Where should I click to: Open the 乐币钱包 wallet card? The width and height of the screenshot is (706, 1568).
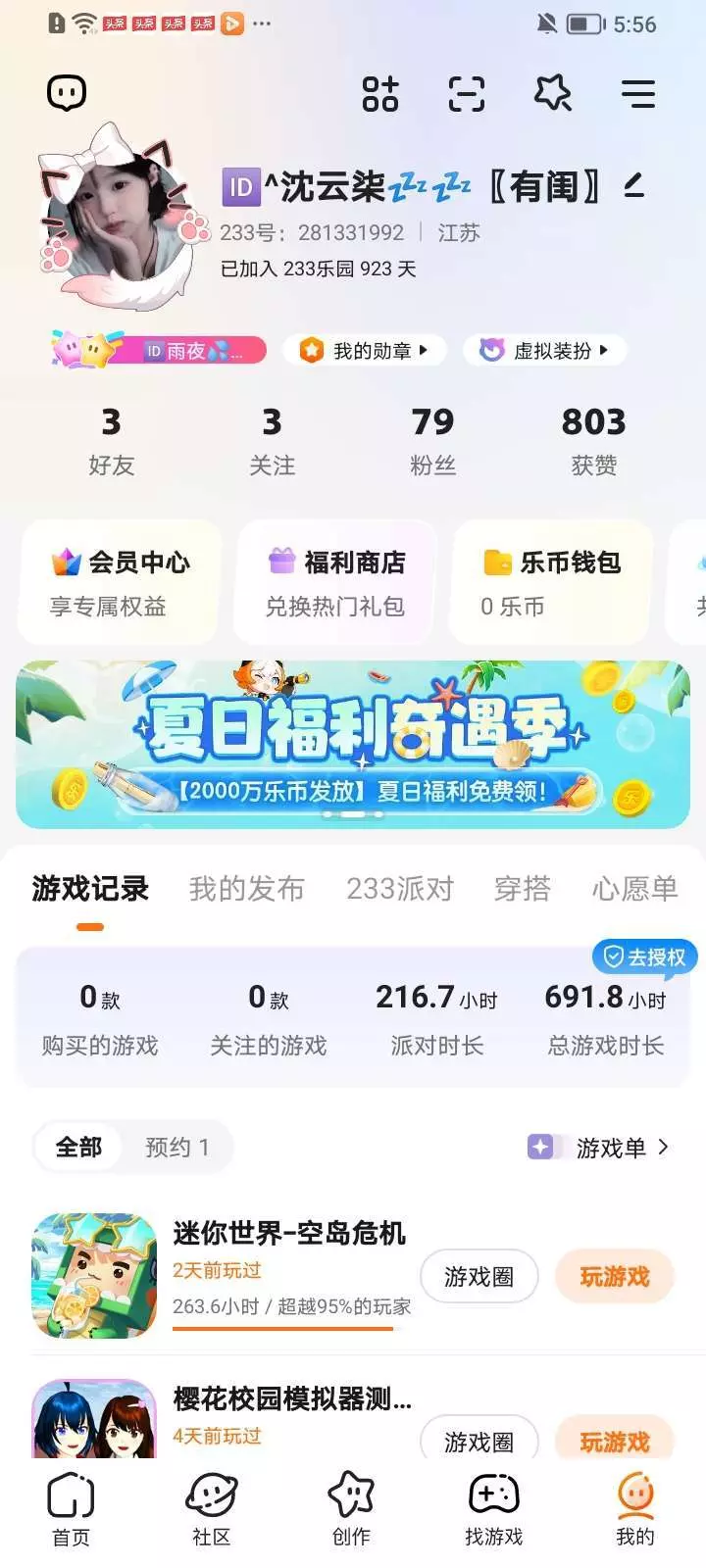point(551,582)
